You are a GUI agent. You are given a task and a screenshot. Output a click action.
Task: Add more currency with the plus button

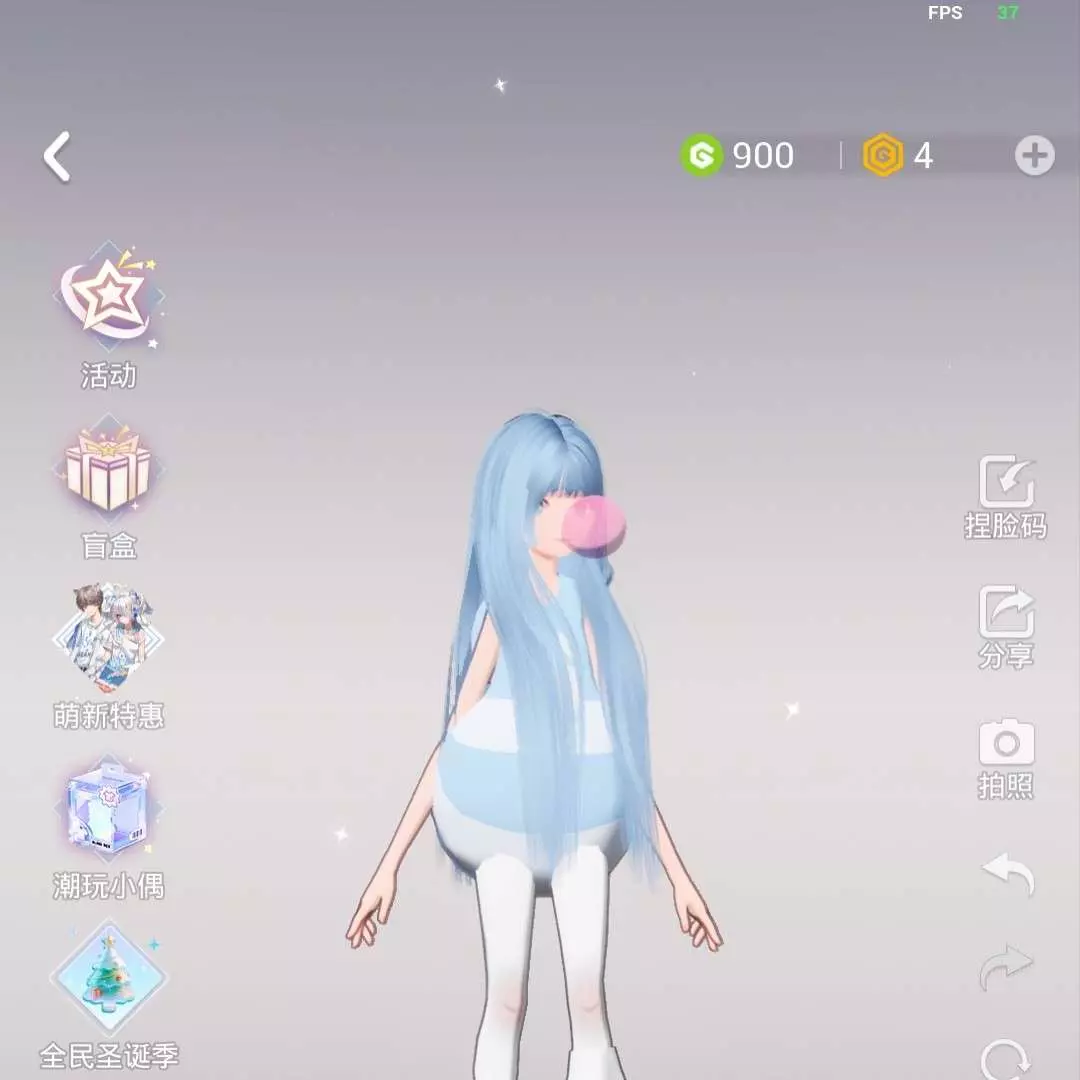pos(1034,156)
